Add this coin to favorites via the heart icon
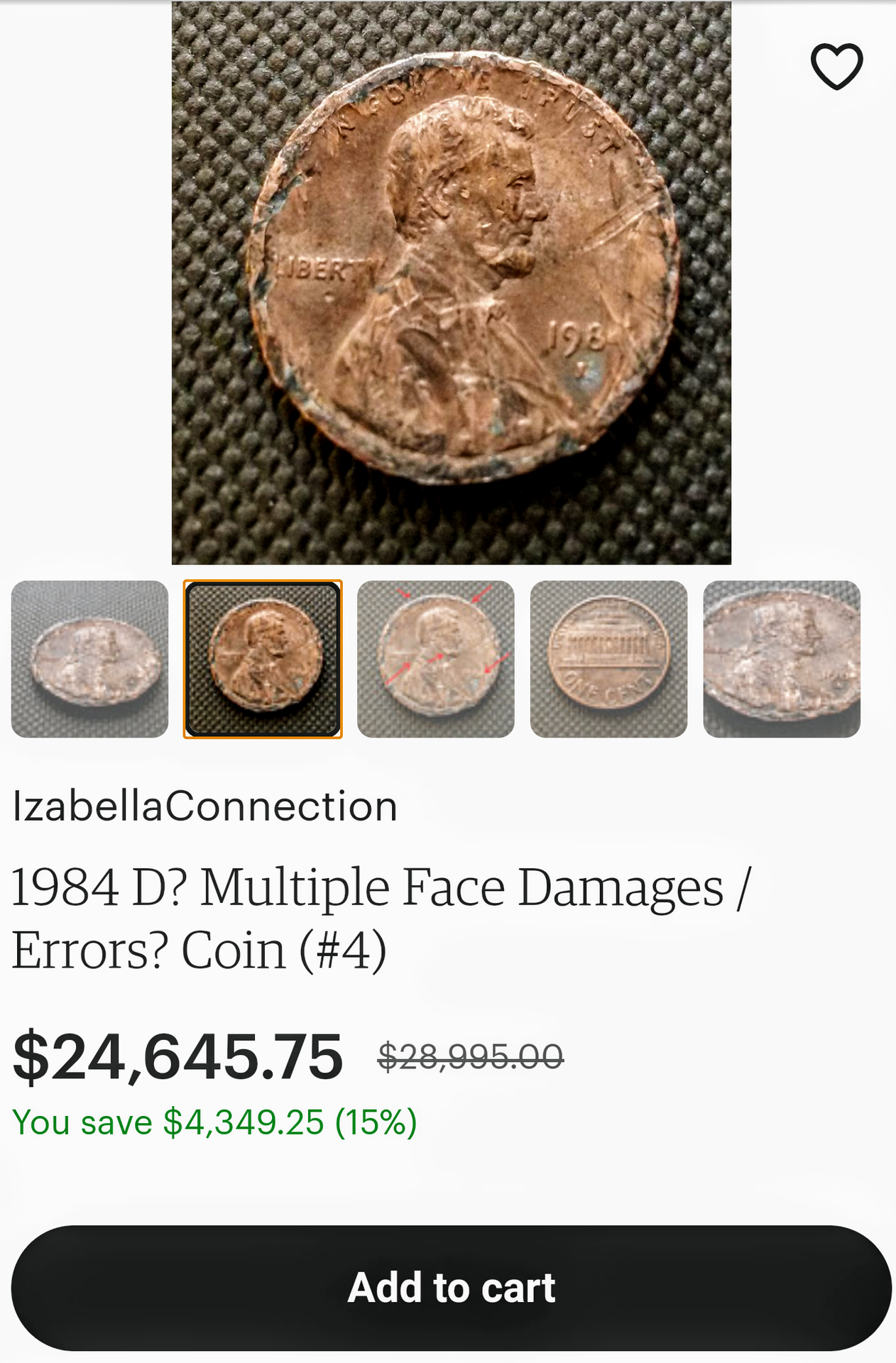Image resolution: width=896 pixels, height=1363 pixels. (x=836, y=66)
